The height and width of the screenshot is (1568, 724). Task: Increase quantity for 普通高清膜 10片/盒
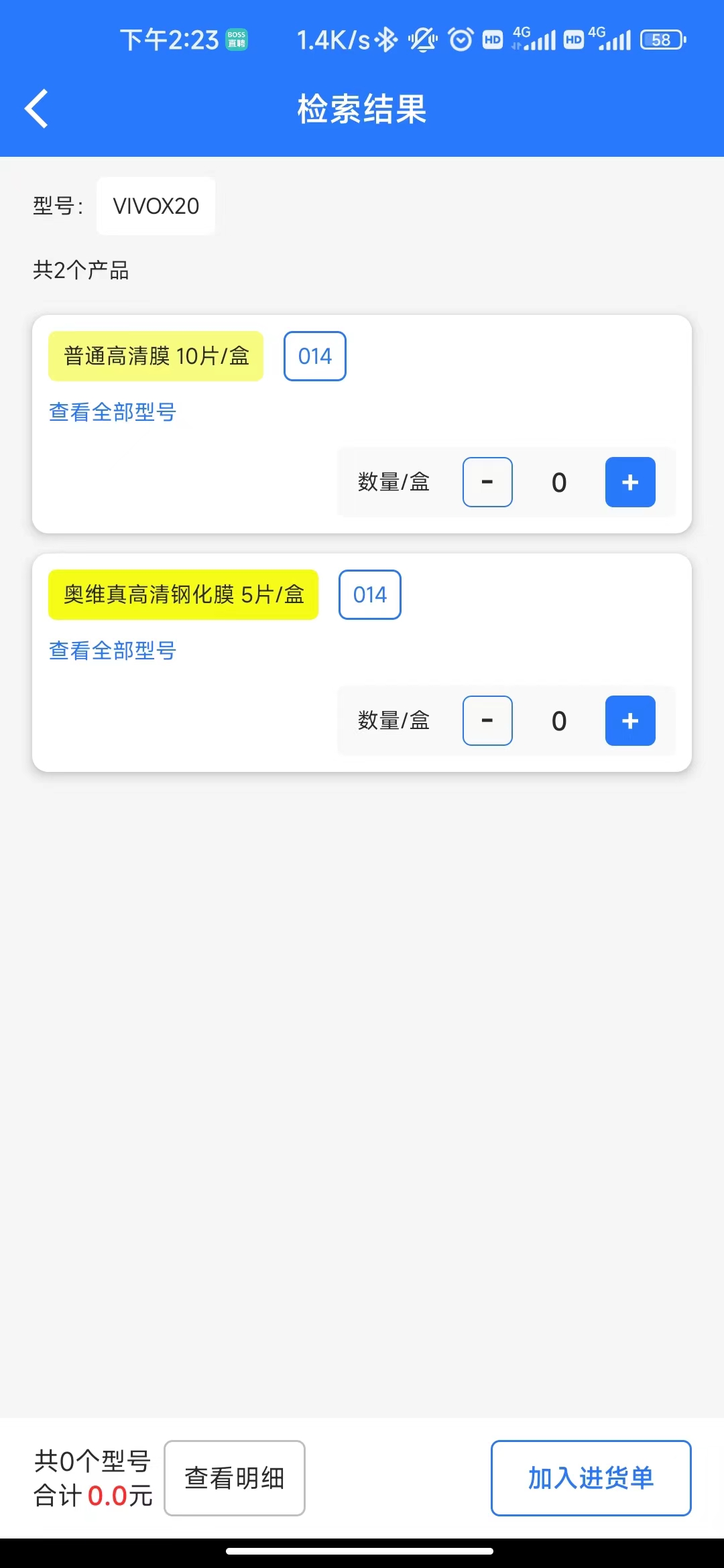click(x=629, y=482)
